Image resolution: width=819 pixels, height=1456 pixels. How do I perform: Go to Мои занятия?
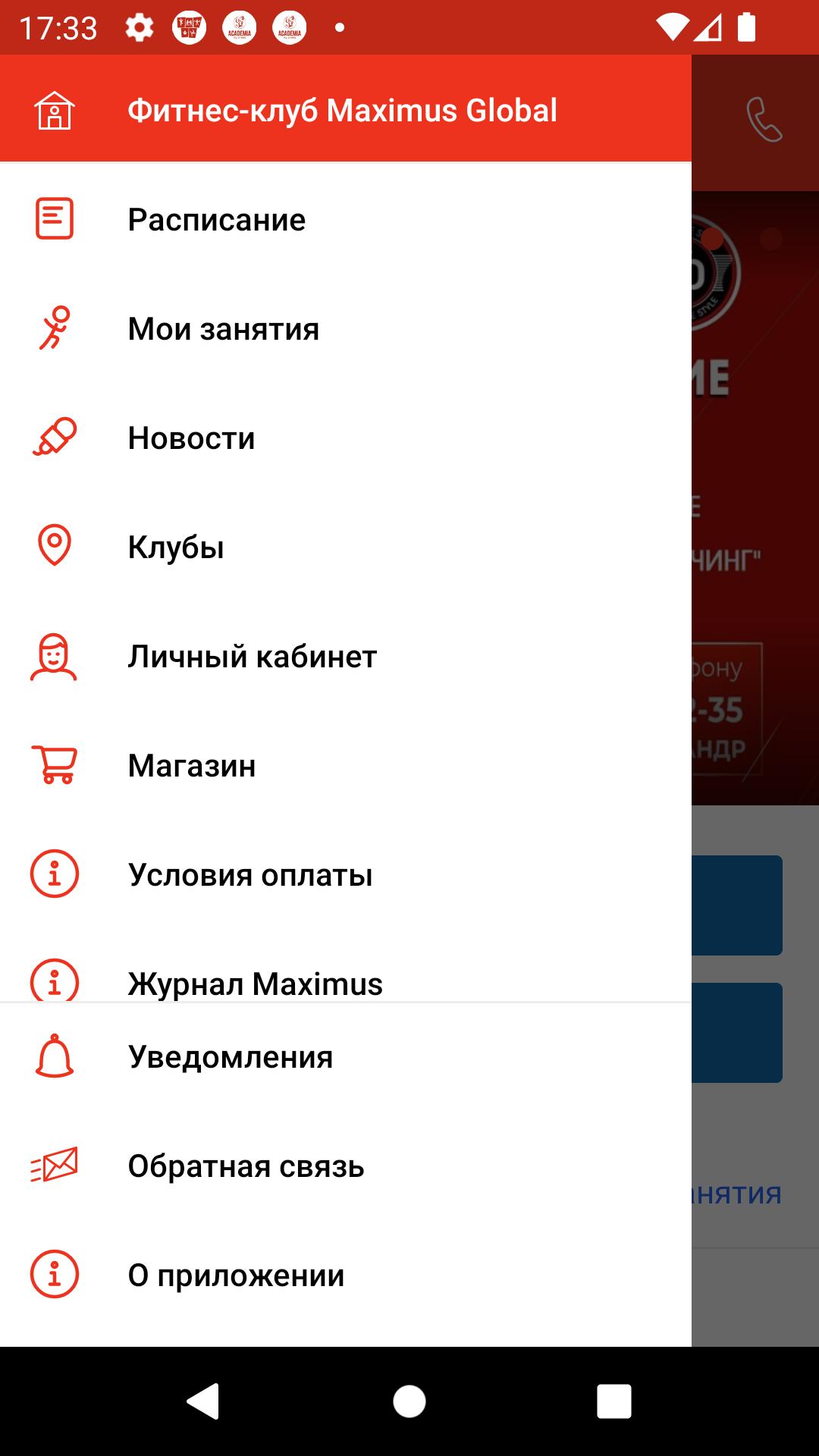[223, 329]
